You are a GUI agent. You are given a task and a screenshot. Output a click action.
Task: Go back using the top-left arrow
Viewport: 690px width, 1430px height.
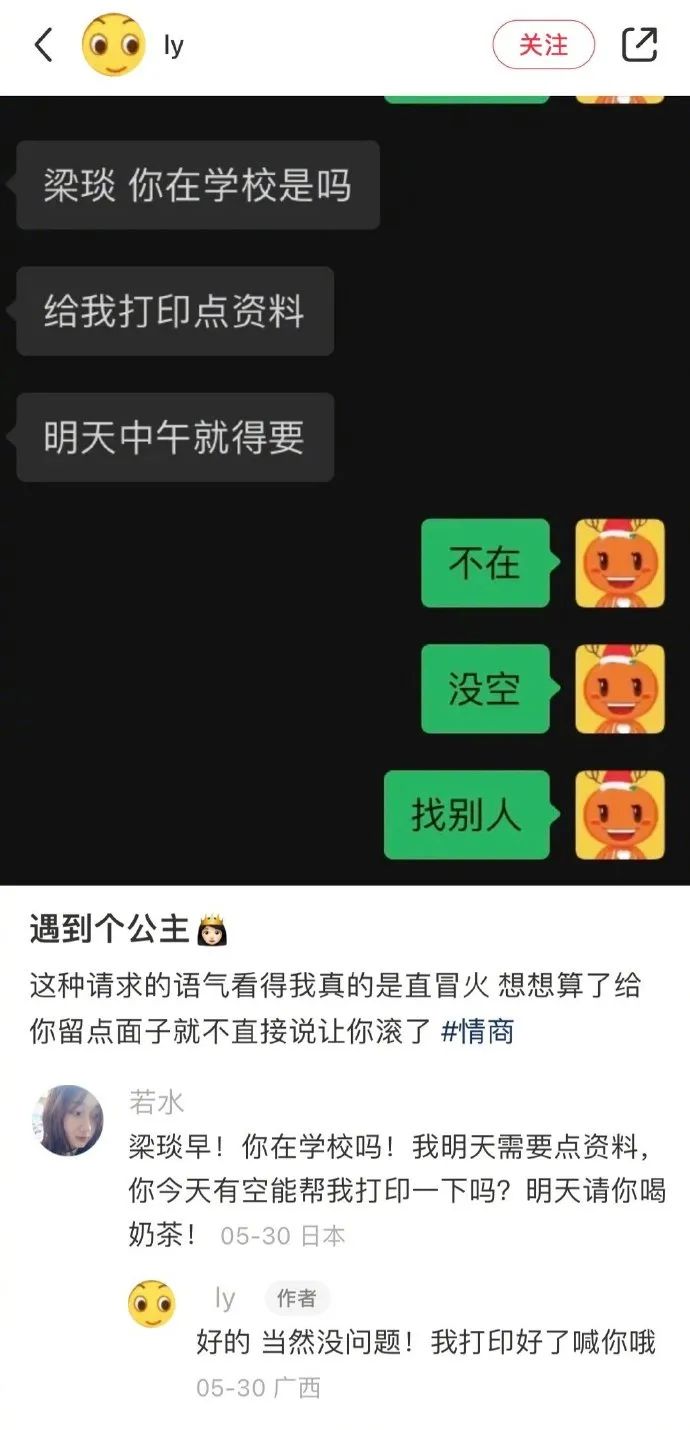(x=43, y=45)
